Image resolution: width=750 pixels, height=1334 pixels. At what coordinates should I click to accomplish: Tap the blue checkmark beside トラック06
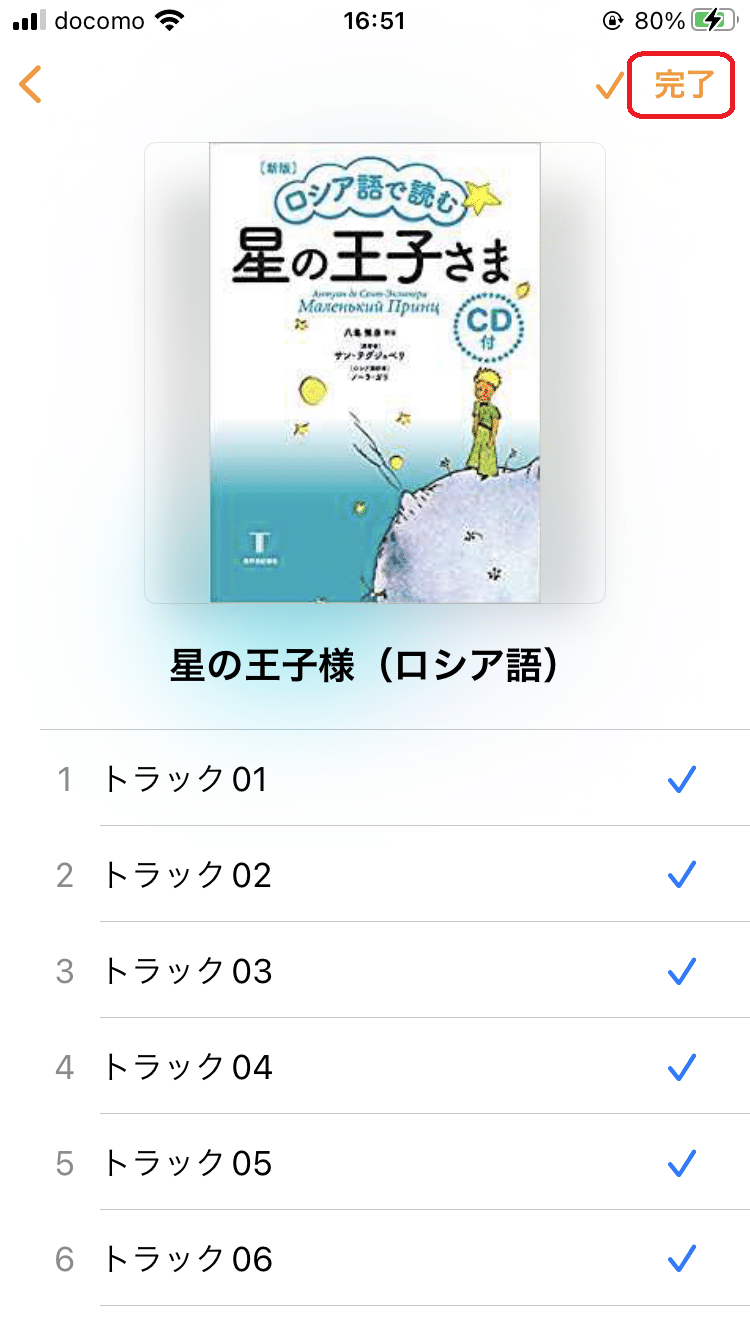[x=683, y=1258]
